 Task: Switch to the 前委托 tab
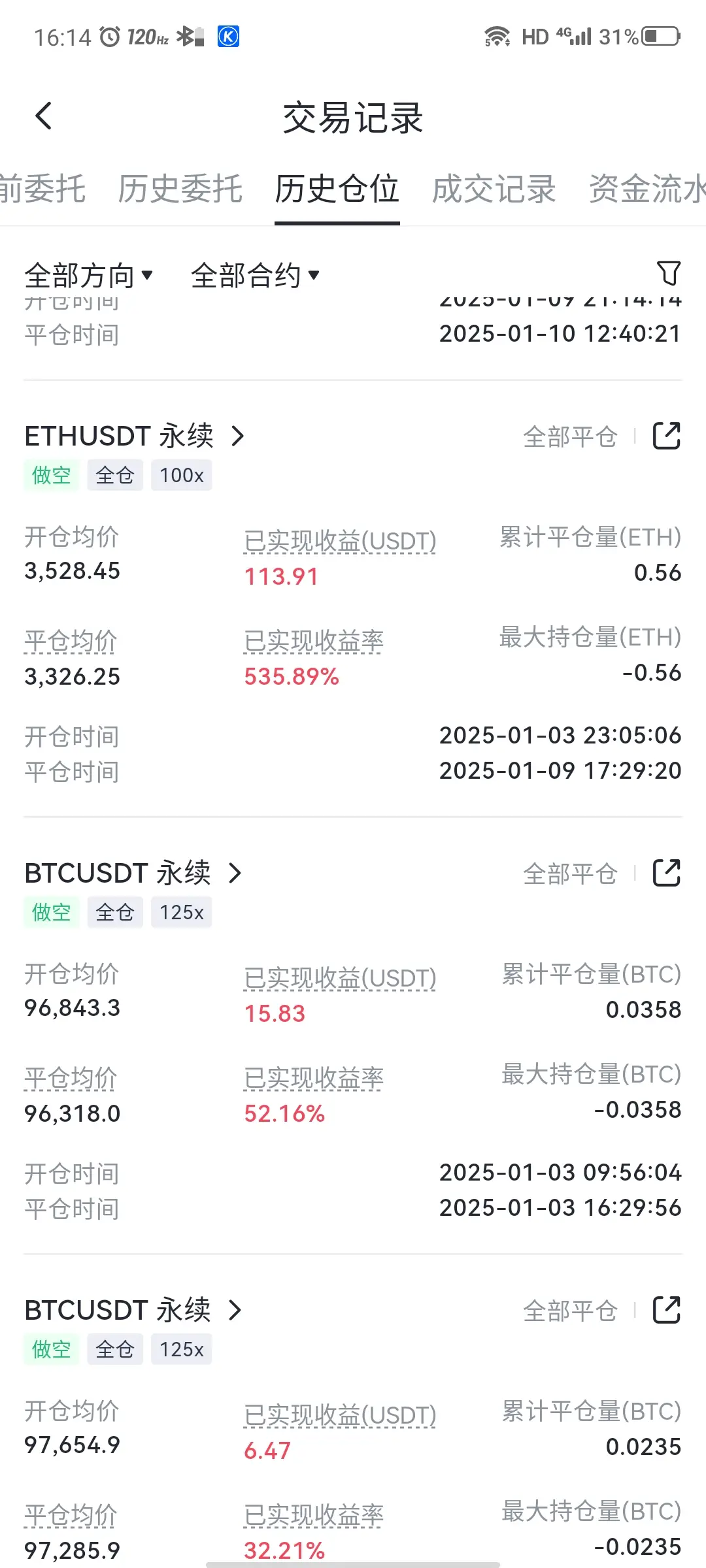pos(41,189)
